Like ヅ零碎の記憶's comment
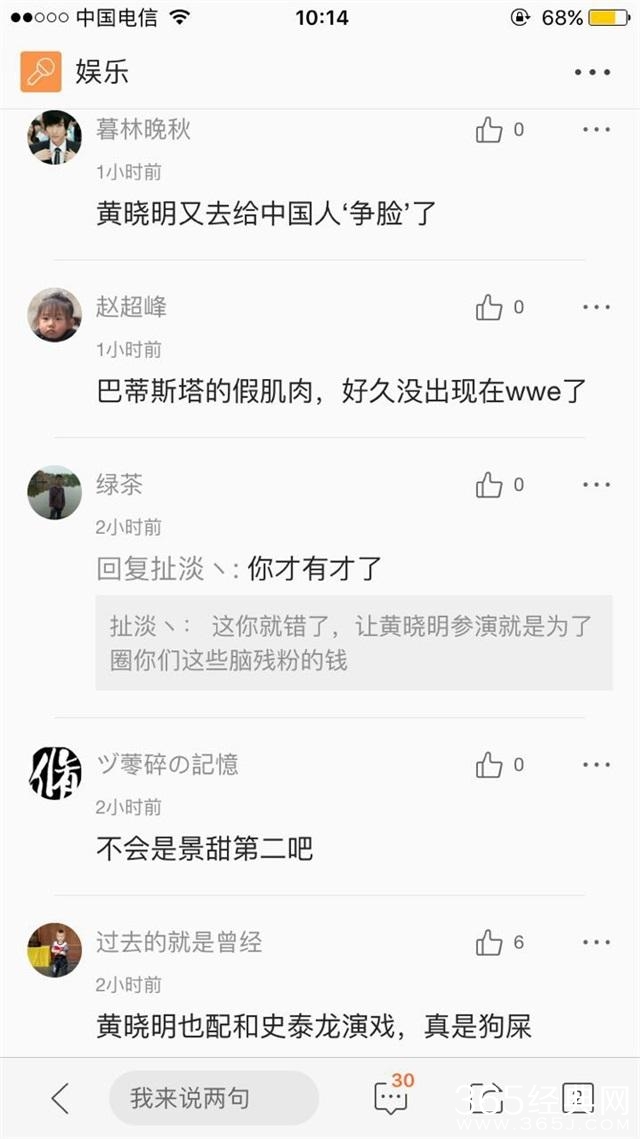Image resolution: width=640 pixels, height=1139 pixels. coord(489,766)
